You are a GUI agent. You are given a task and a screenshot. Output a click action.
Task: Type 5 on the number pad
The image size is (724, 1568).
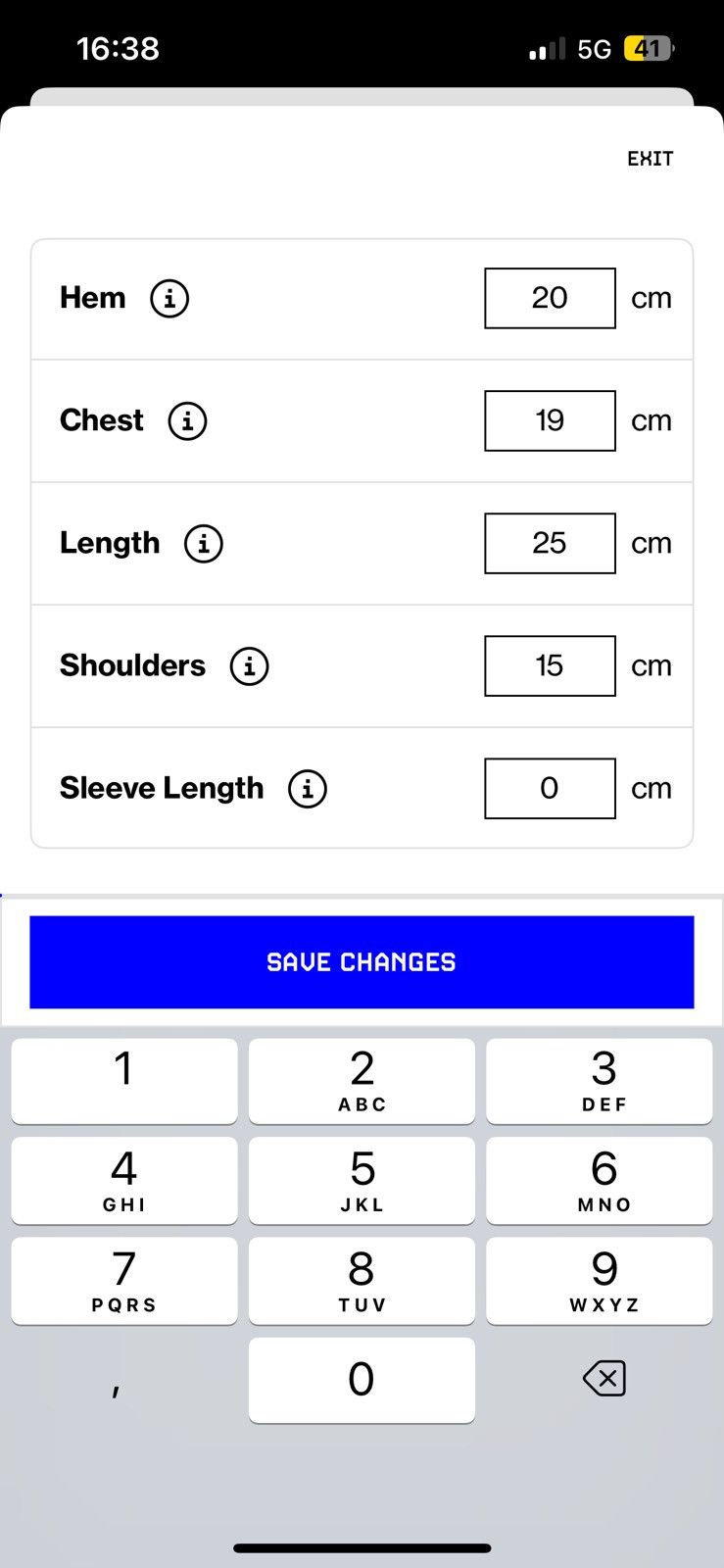tap(362, 1180)
